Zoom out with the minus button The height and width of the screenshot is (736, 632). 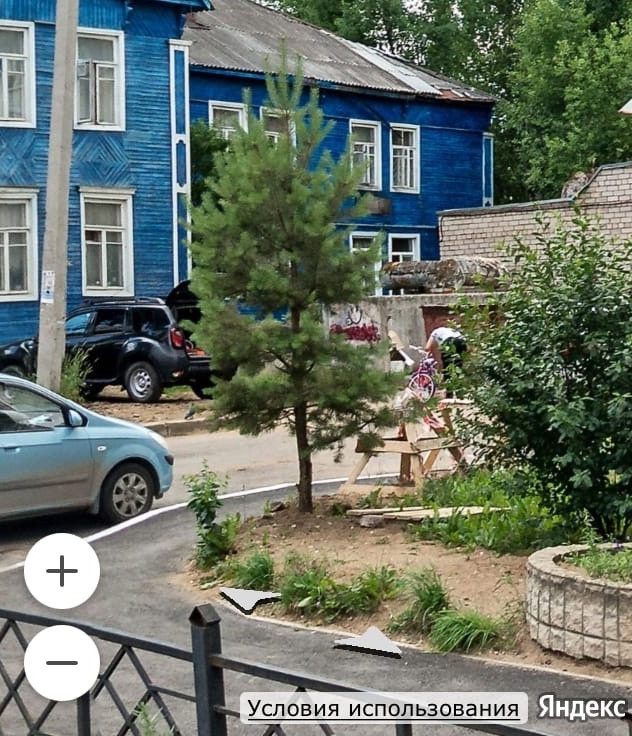pyautogui.click(x=62, y=662)
